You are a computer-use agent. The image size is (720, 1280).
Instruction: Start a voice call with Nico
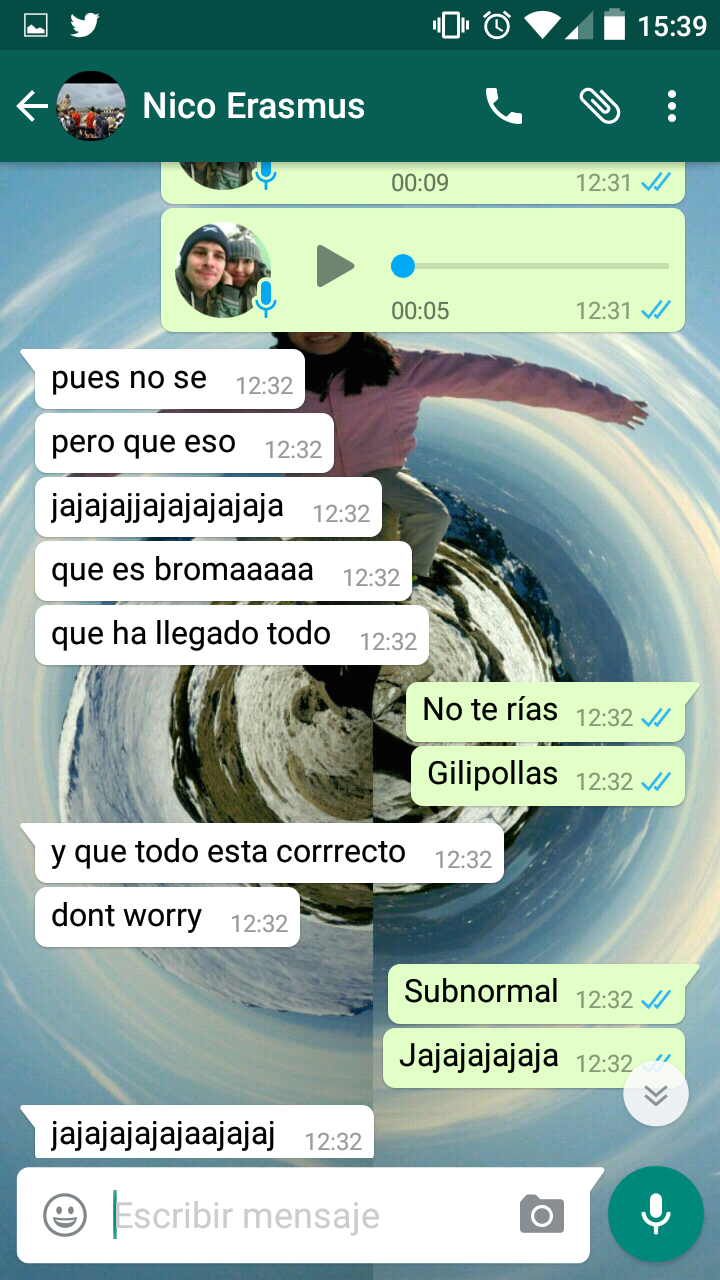[504, 106]
